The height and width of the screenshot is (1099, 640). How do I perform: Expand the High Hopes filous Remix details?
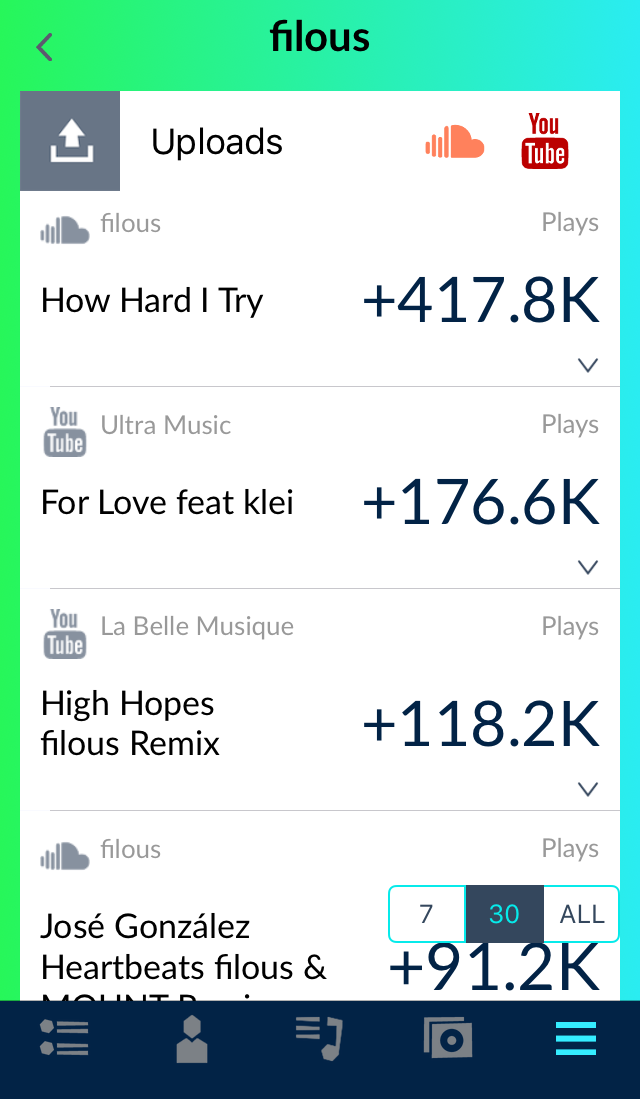[x=587, y=789]
